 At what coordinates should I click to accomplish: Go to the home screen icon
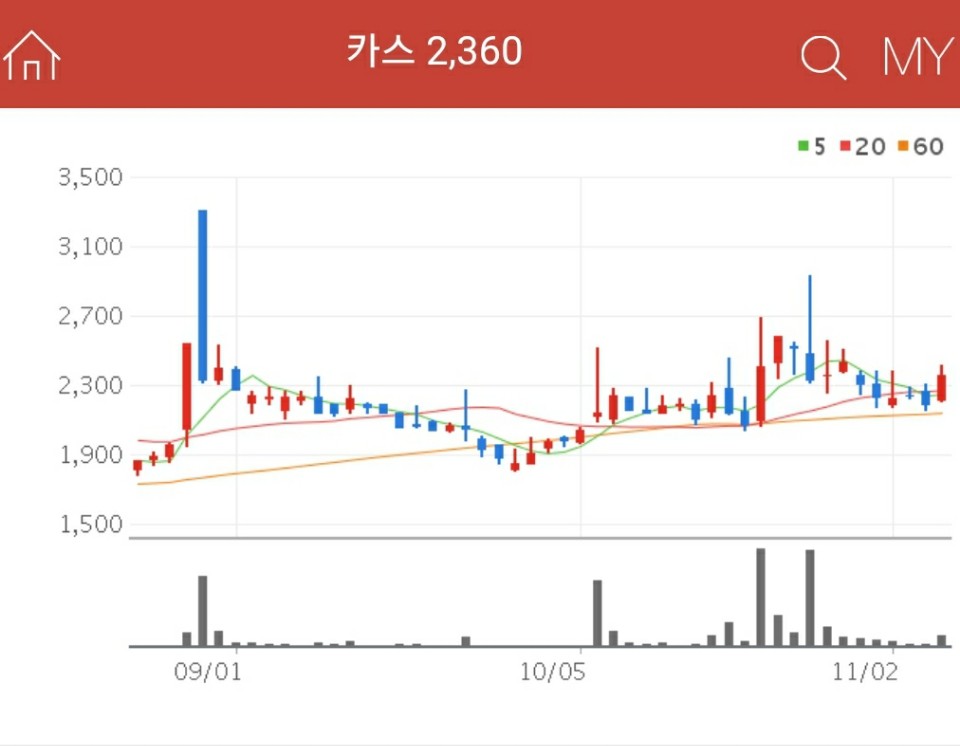coord(32,55)
